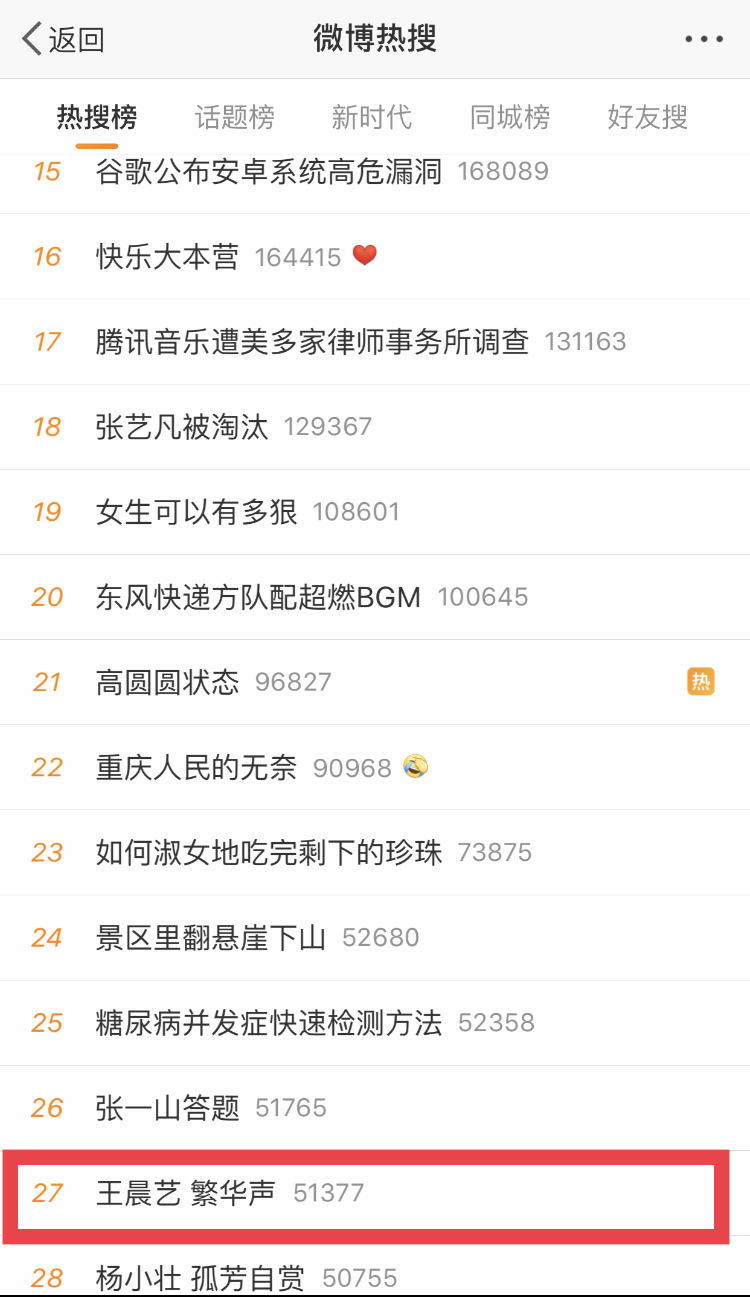This screenshot has width=750, height=1297.
Task: View the 腾讯音乐遭美多家律师事务所调查 entry
Action: (310, 341)
